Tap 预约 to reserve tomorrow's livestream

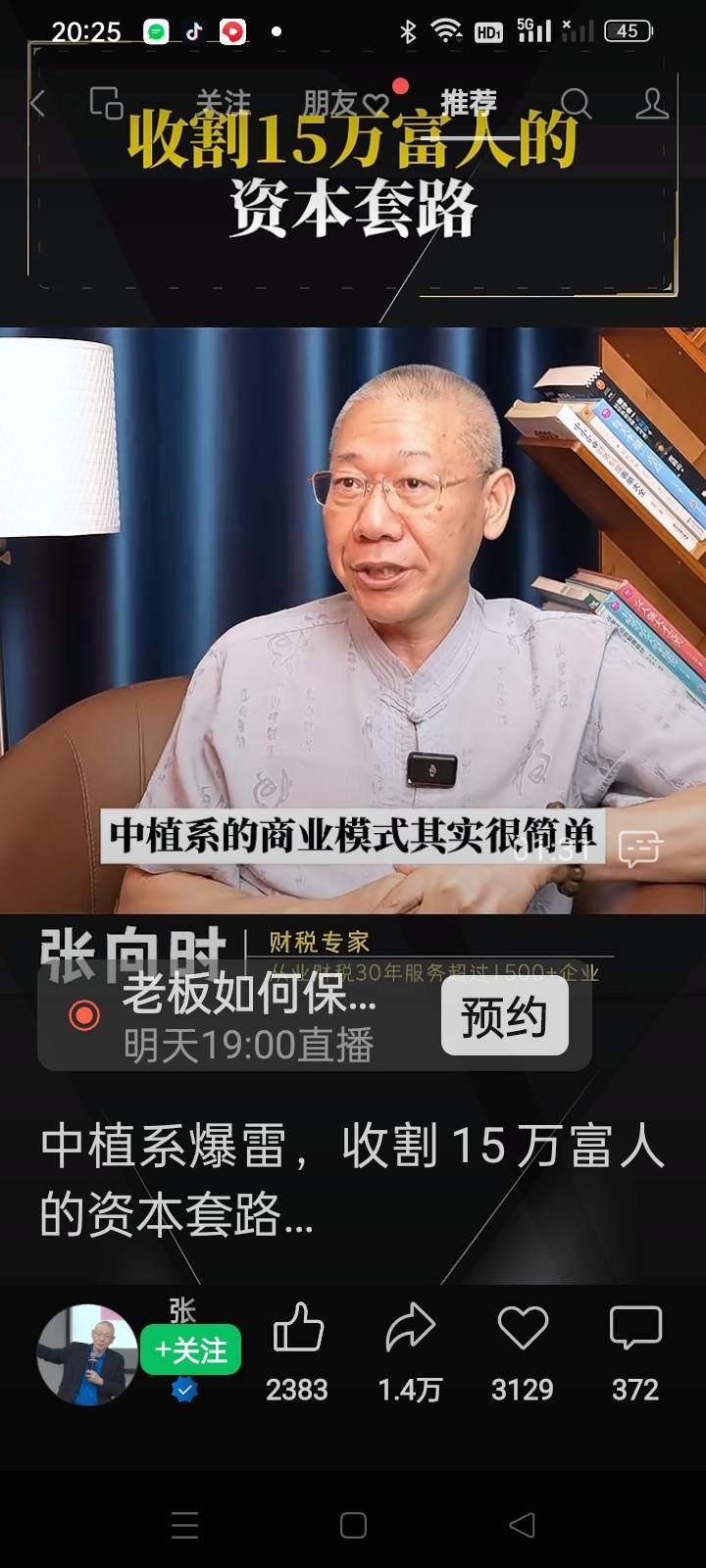pos(504,1017)
